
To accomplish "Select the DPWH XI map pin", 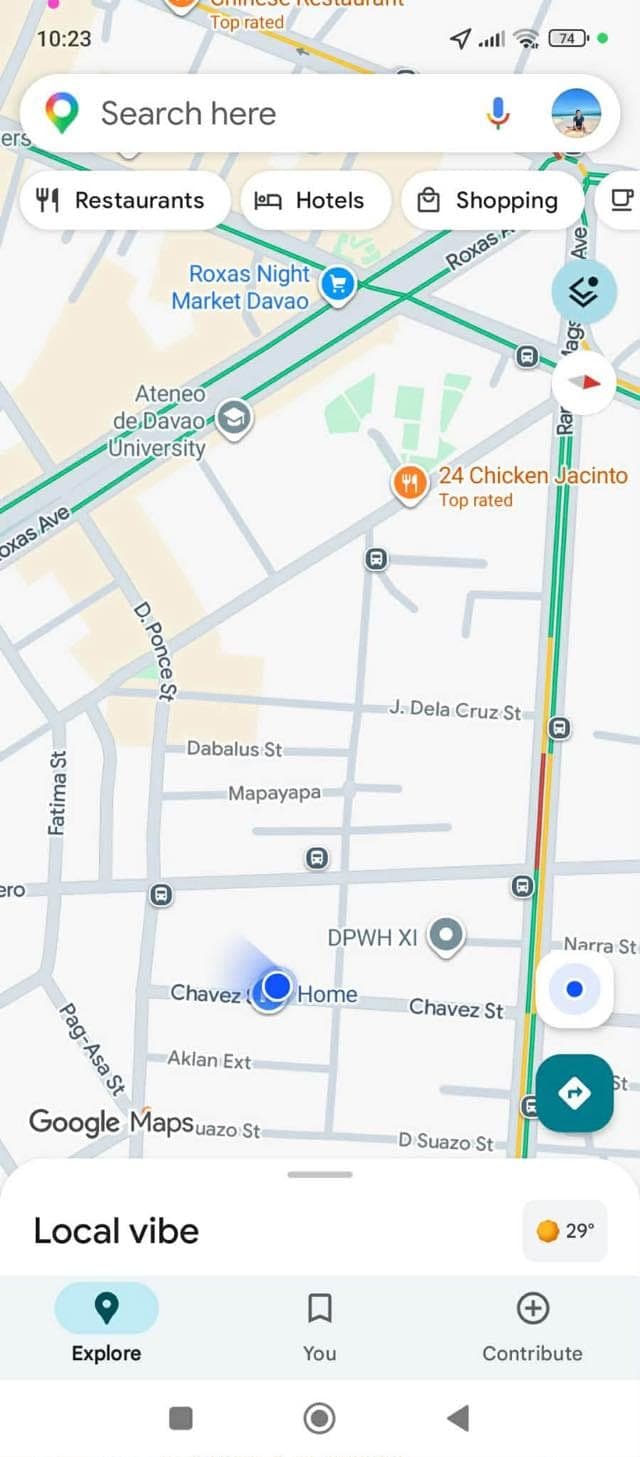I will (446, 936).
